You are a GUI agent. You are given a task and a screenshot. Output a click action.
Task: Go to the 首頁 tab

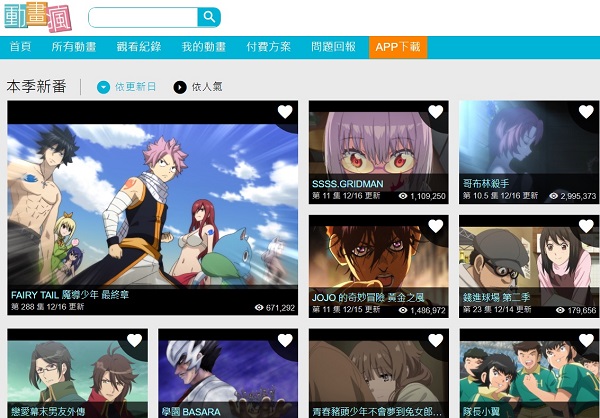[x=20, y=47]
